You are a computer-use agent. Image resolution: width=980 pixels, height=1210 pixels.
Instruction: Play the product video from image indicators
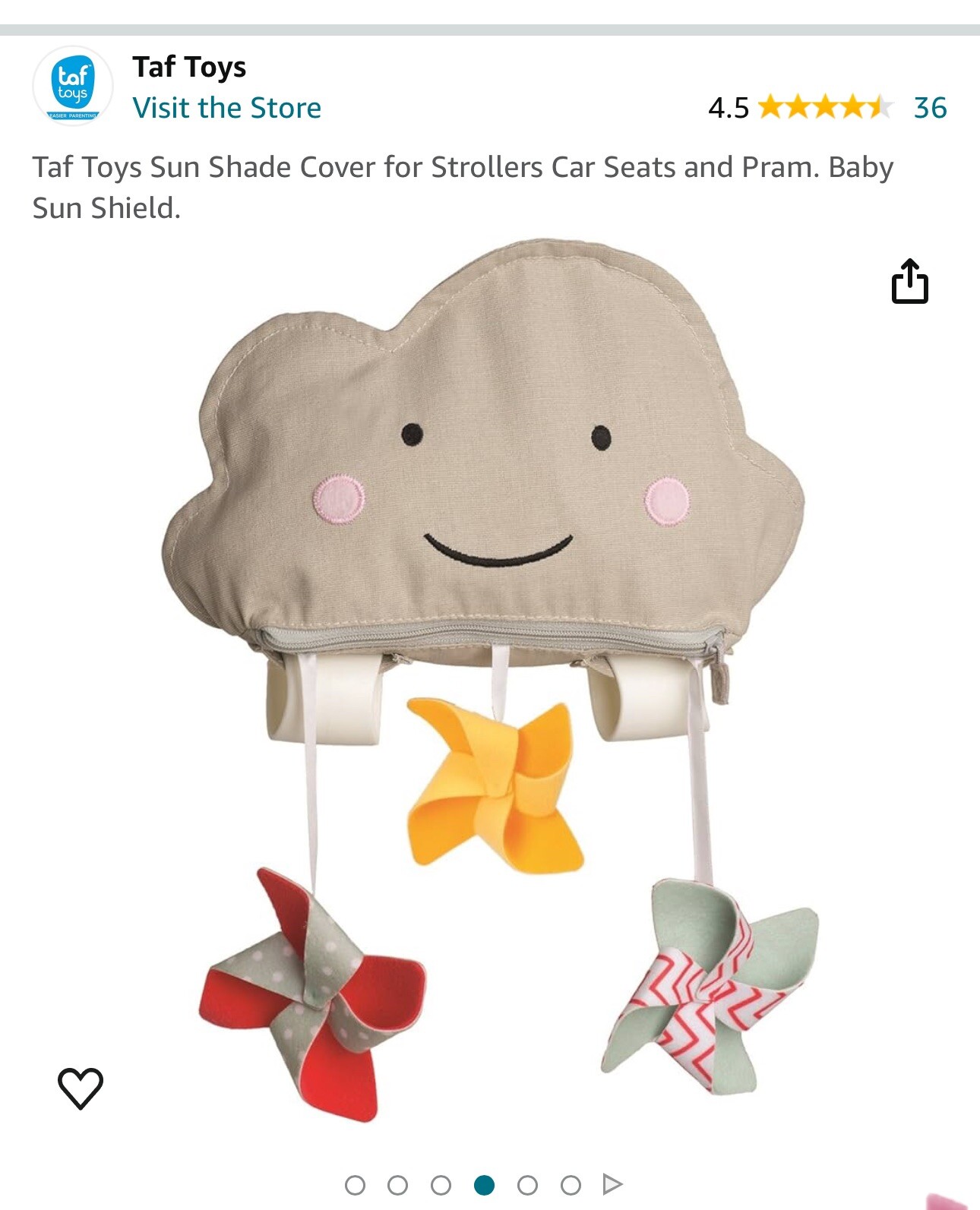tap(612, 1184)
